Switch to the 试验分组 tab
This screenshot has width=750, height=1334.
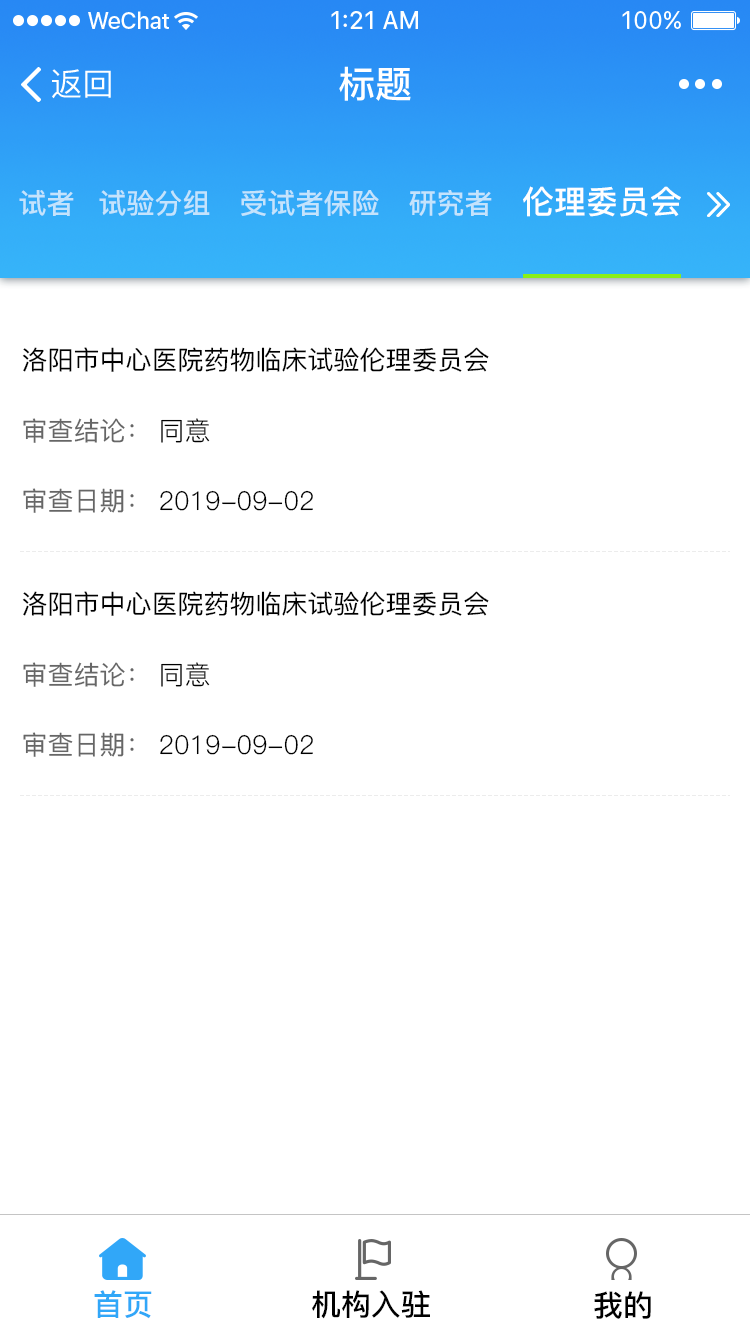[155, 204]
